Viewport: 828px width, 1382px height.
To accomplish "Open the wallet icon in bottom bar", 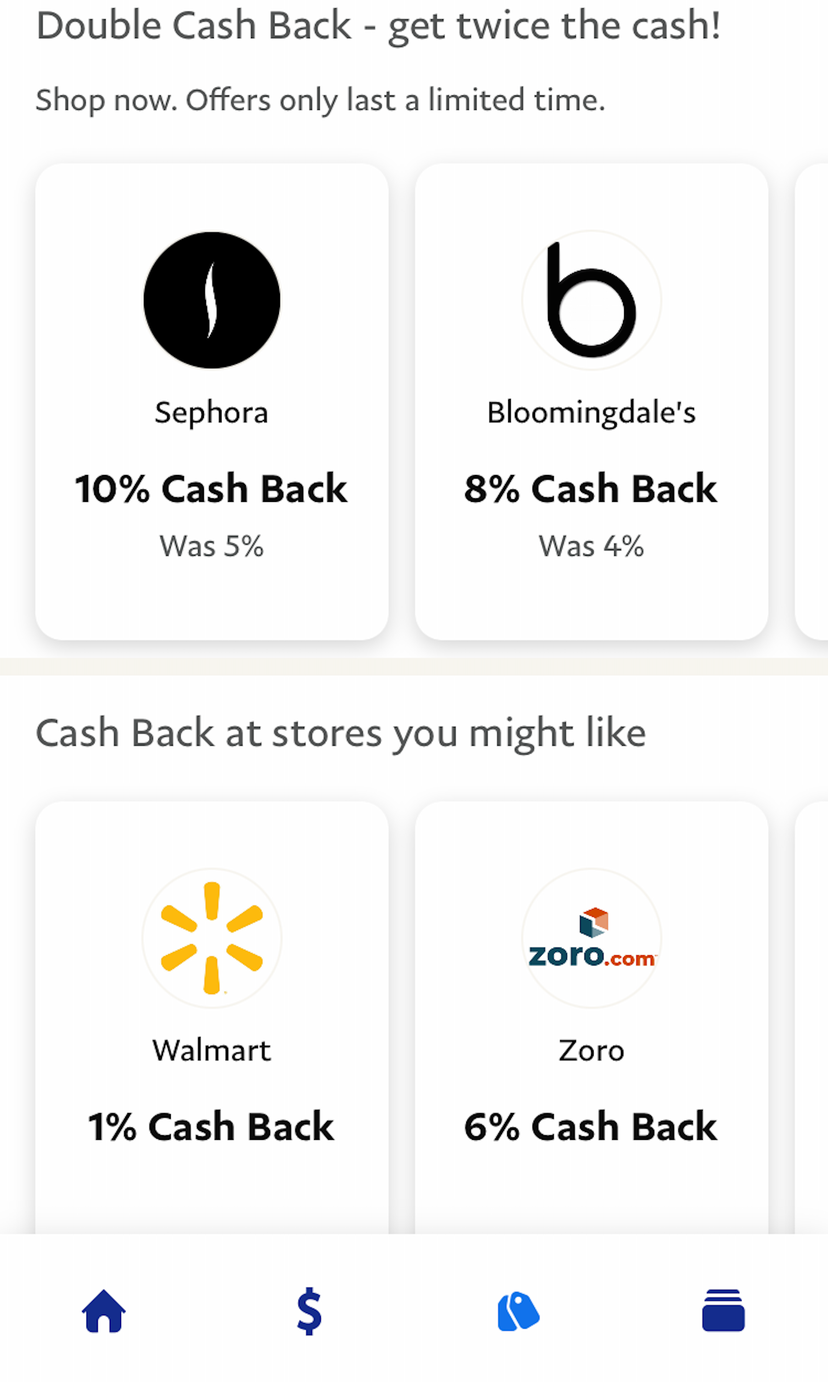I will pos(723,1311).
